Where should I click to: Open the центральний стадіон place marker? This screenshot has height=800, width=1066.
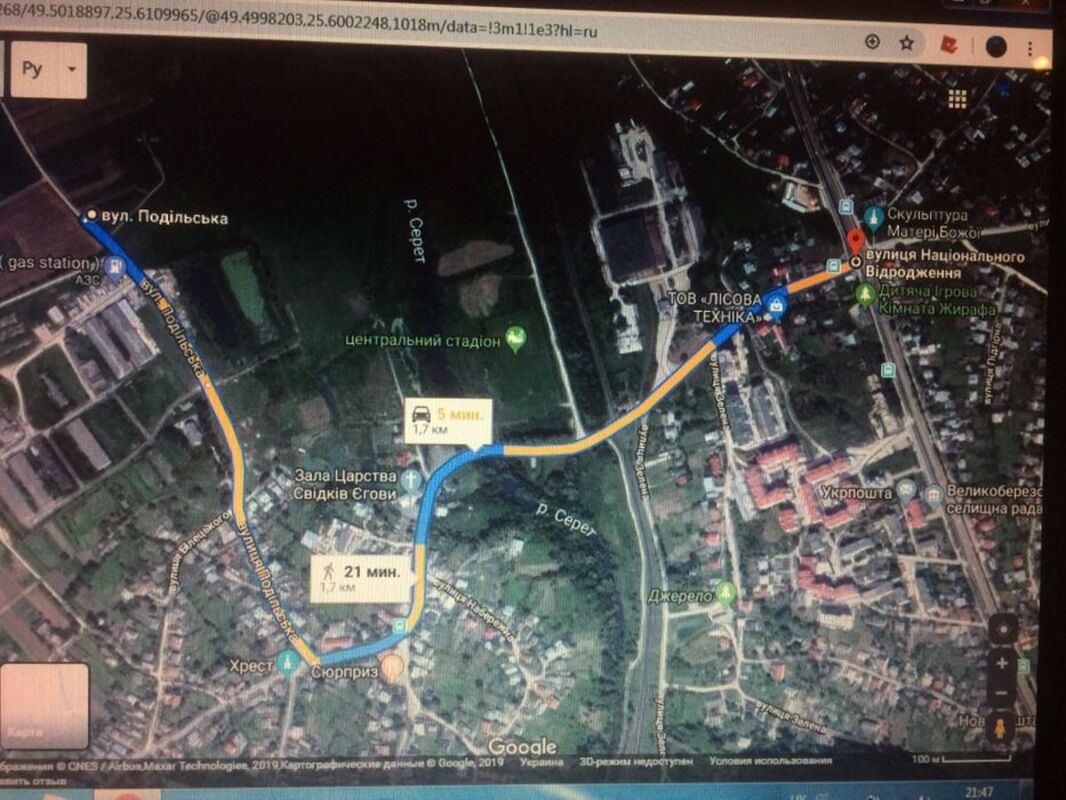tap(516, 340)
